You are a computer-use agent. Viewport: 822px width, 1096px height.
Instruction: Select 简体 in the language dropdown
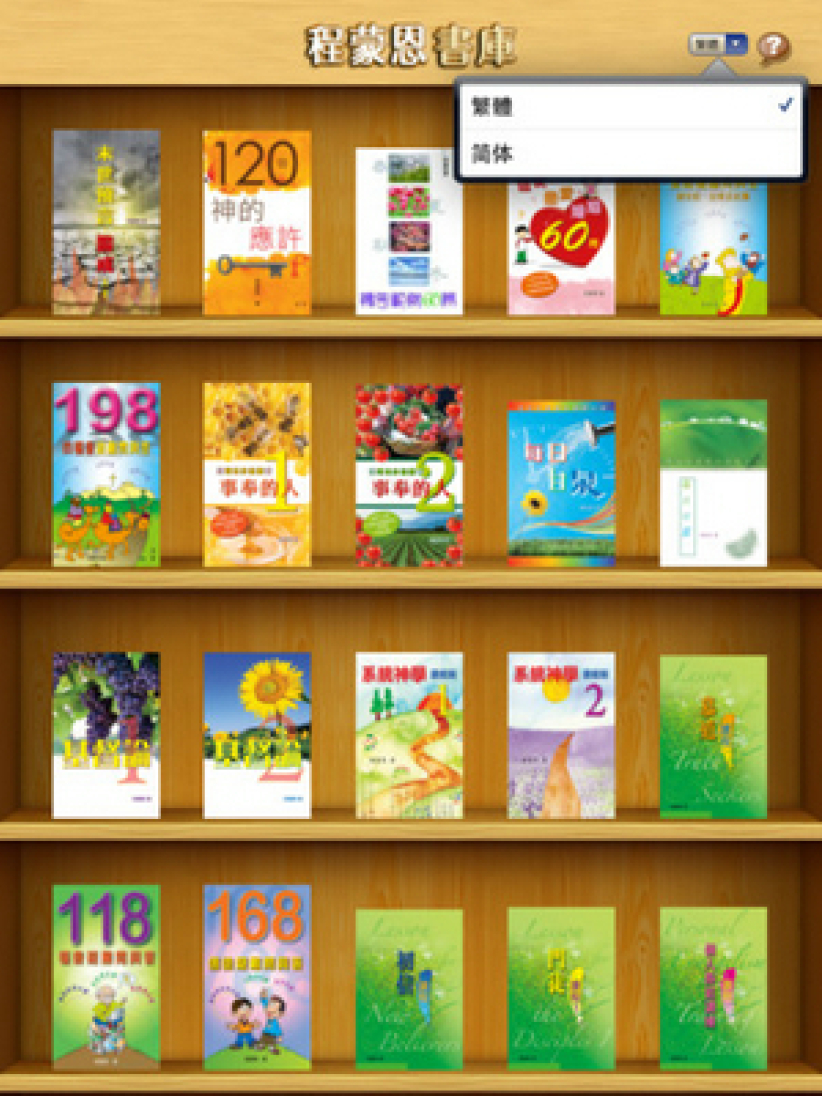point(630,154)
